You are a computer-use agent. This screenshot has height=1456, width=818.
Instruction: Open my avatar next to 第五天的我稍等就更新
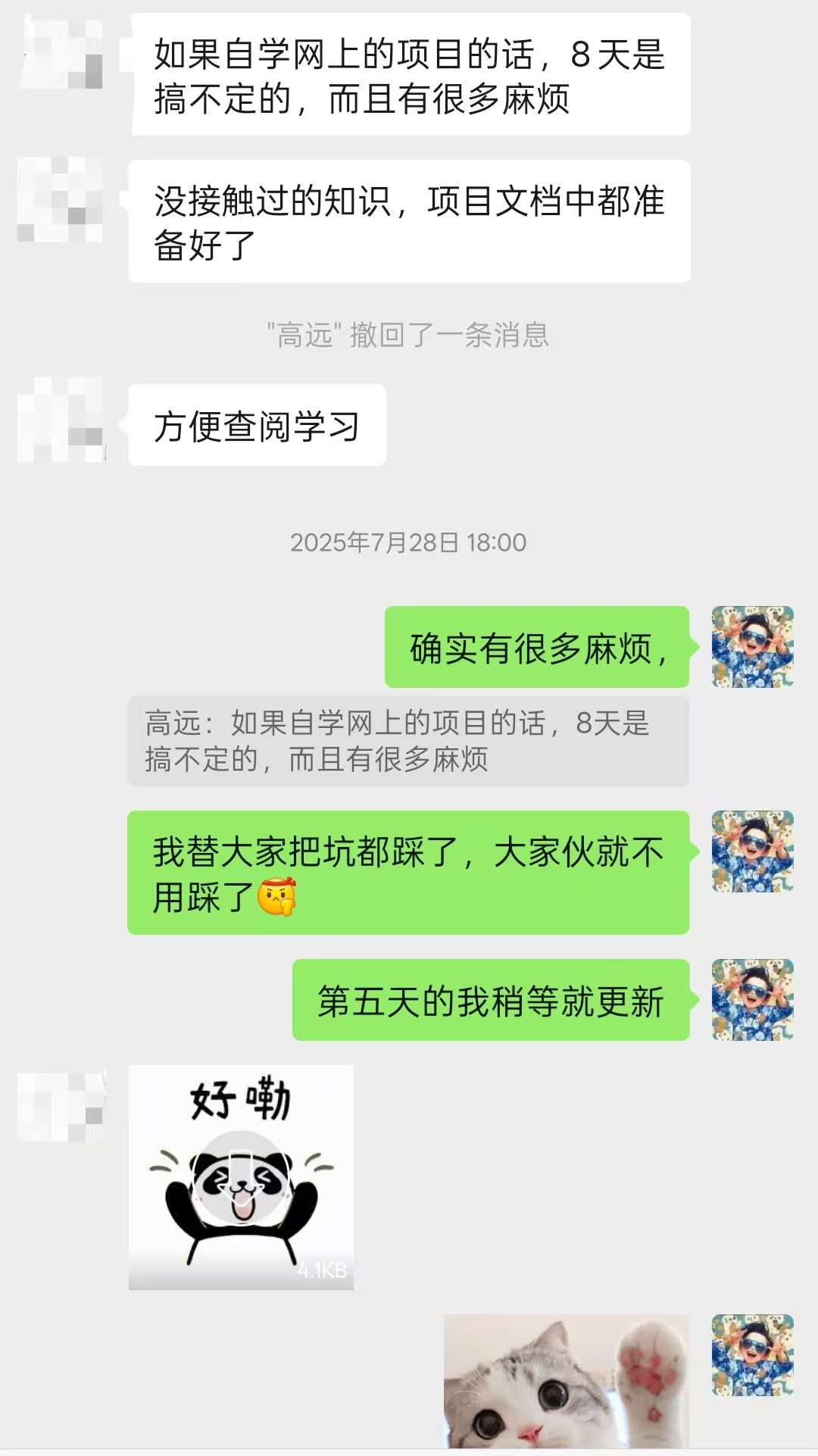coord(752,1000)
